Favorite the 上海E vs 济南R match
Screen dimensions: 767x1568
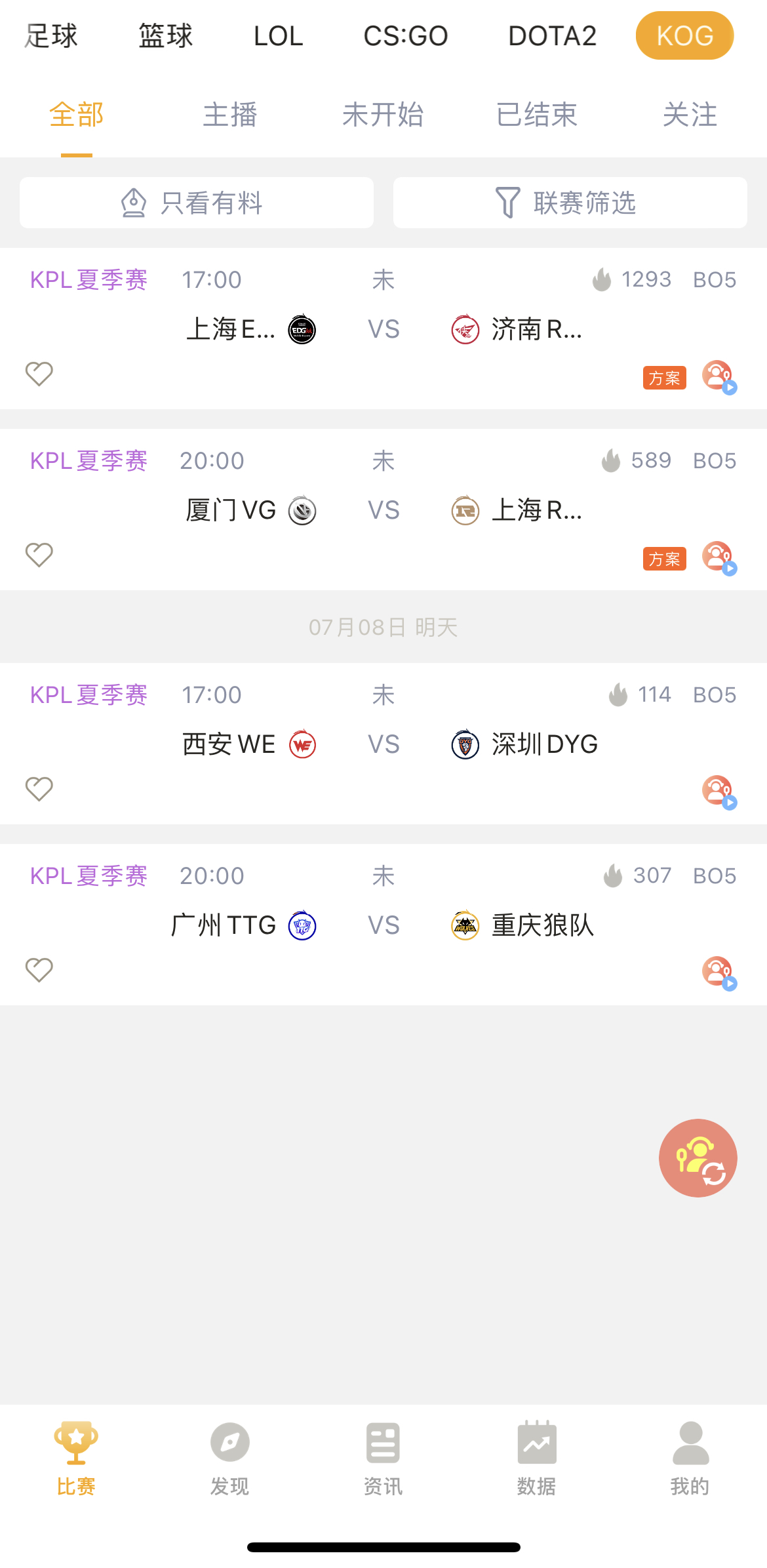(39, 374)
